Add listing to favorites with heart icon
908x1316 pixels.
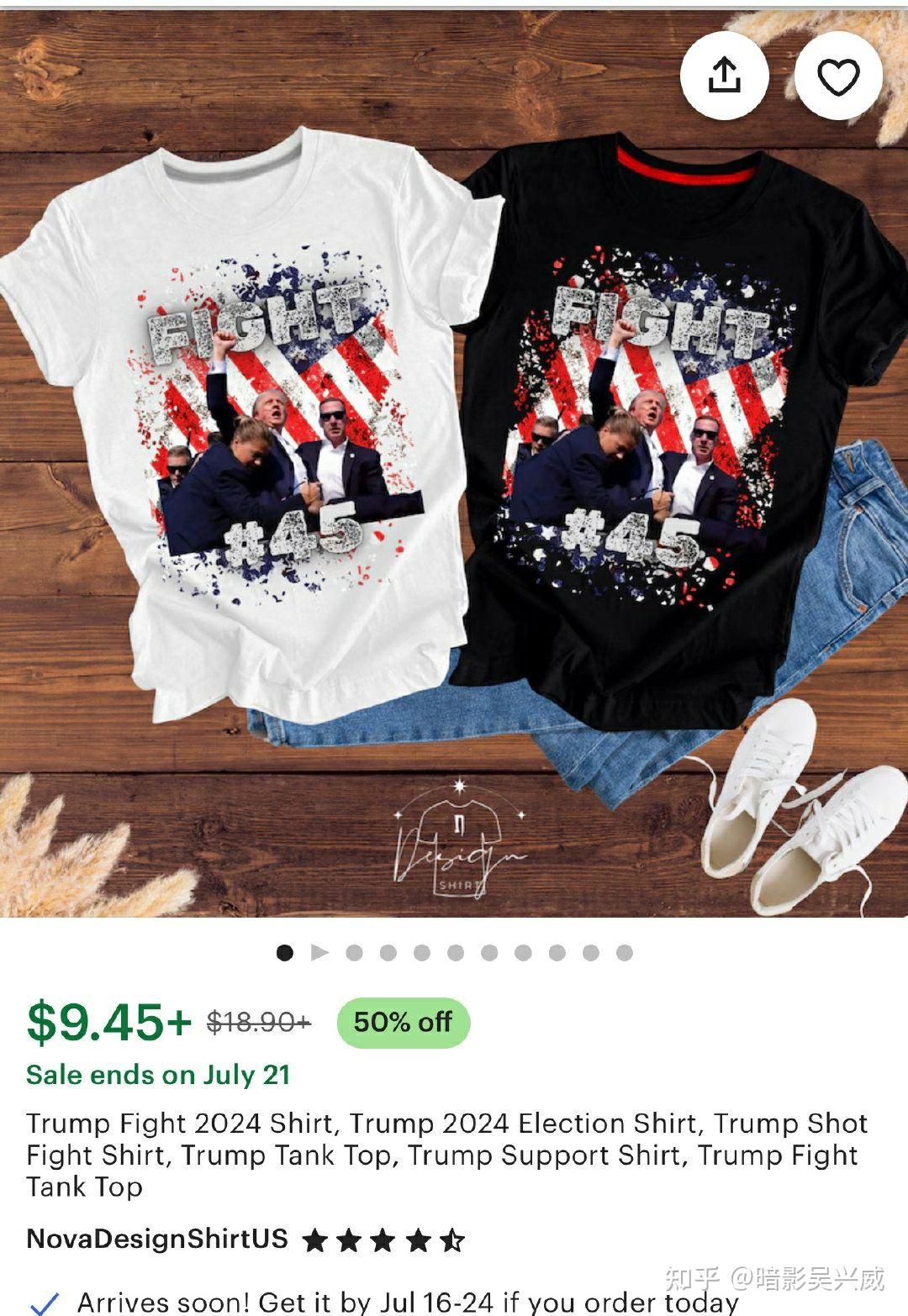coord(838,77)
